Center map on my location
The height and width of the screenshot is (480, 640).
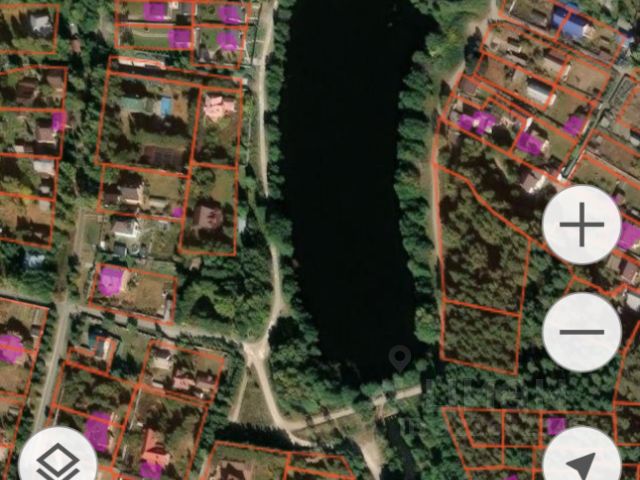[581, 462]
